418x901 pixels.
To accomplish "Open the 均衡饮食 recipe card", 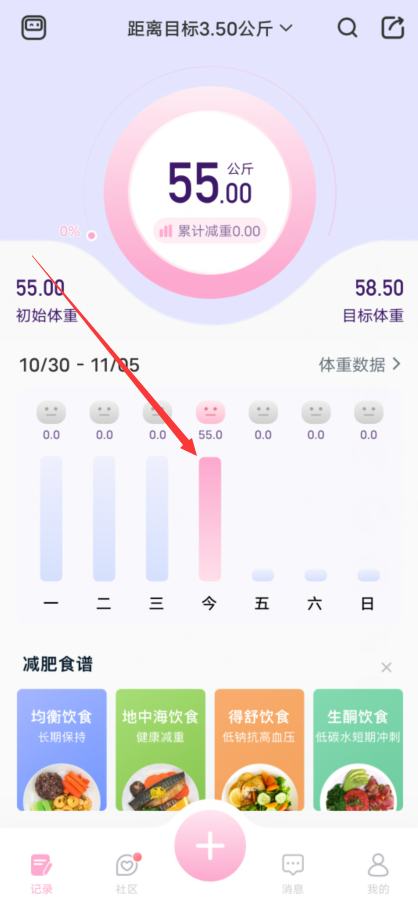I will tap(62, 749).
